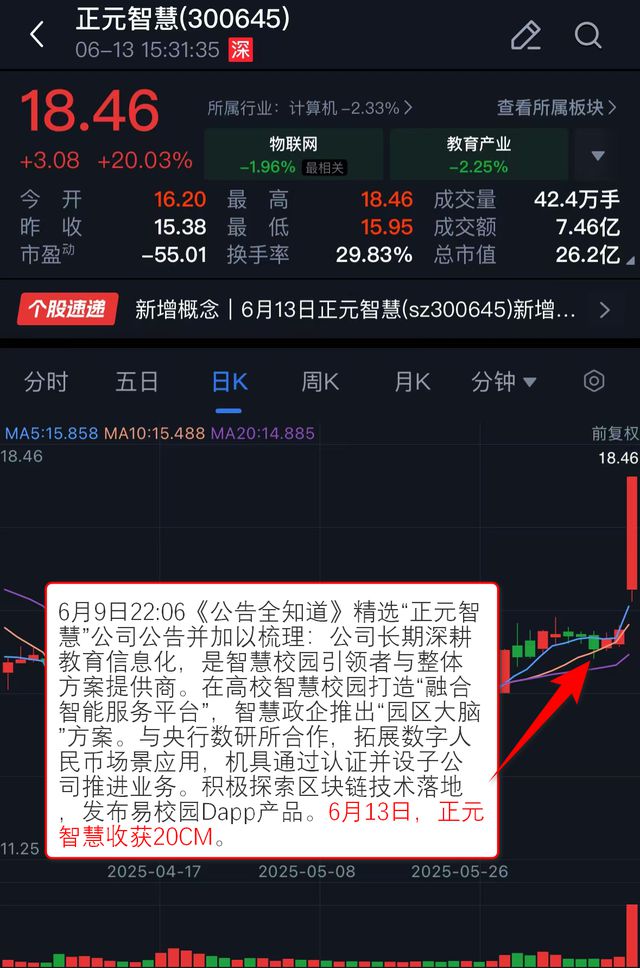Open the 教育产业 sector card
This screenshot has height=968, width=640.
479,155
